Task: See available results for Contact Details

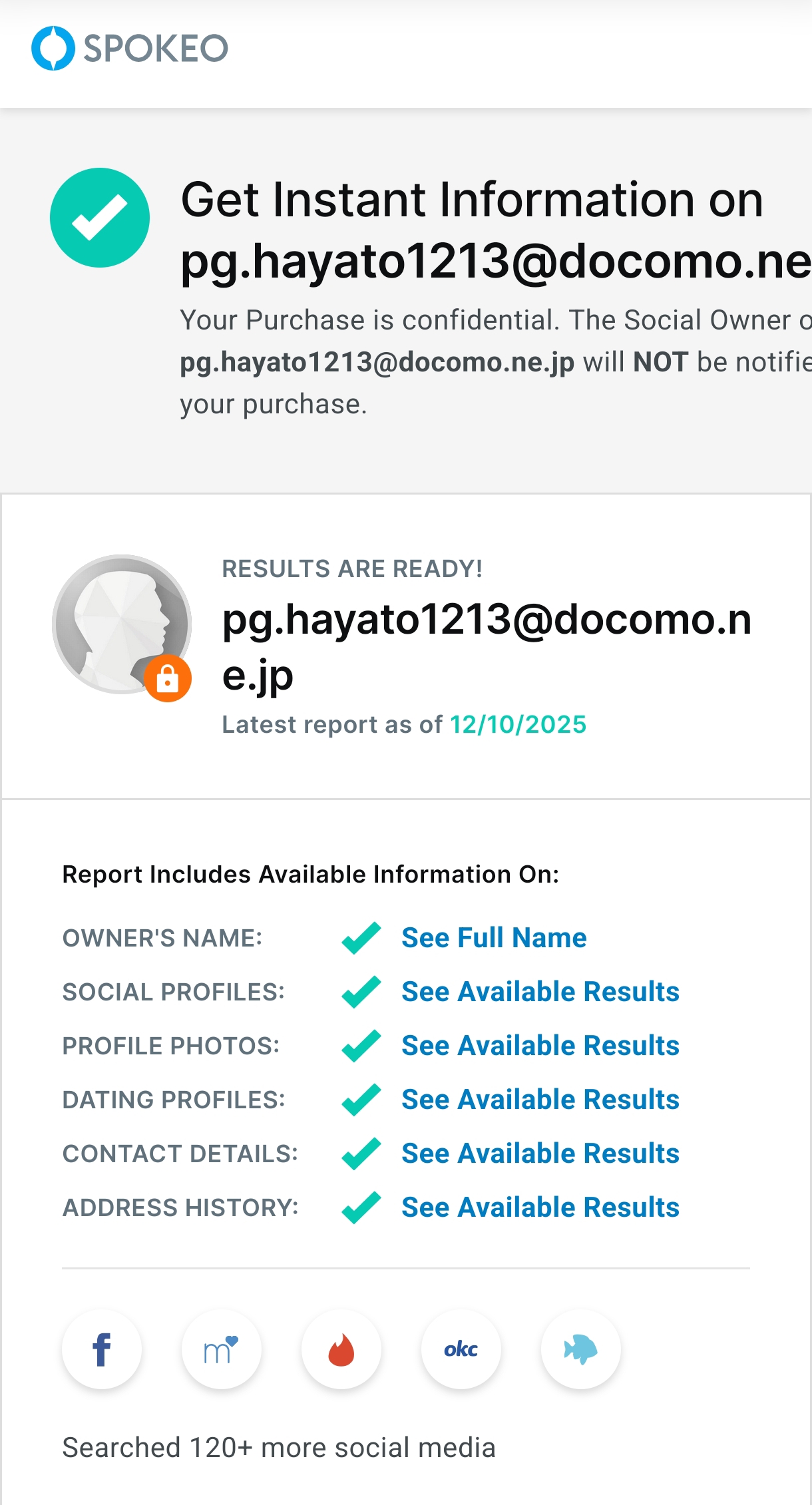Action: tap(540, 1153)
